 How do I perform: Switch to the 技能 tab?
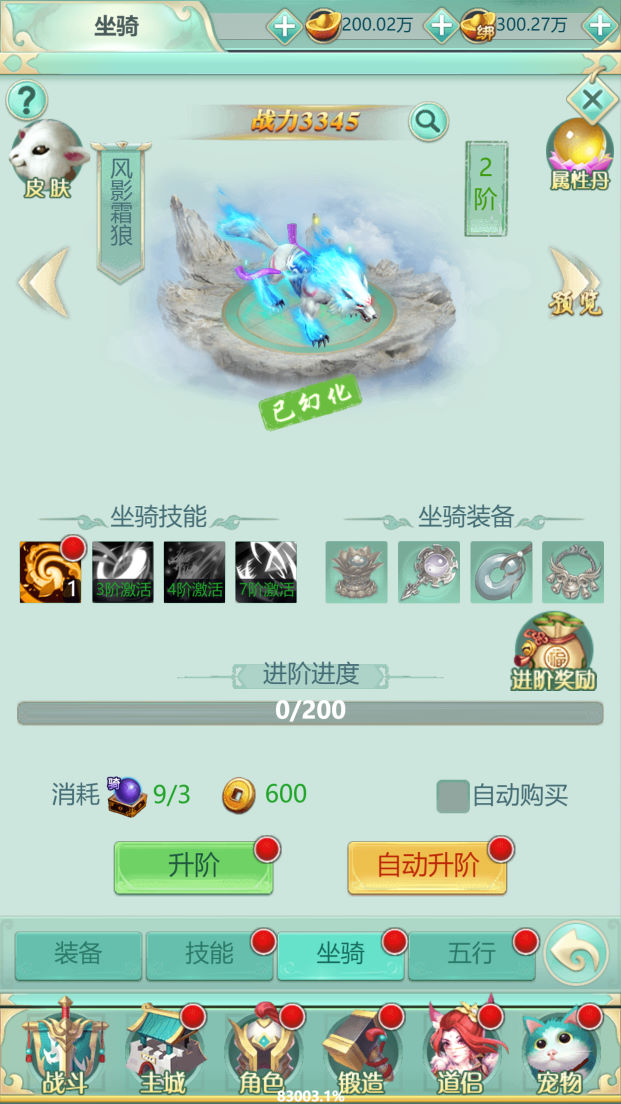coord(209,954)
